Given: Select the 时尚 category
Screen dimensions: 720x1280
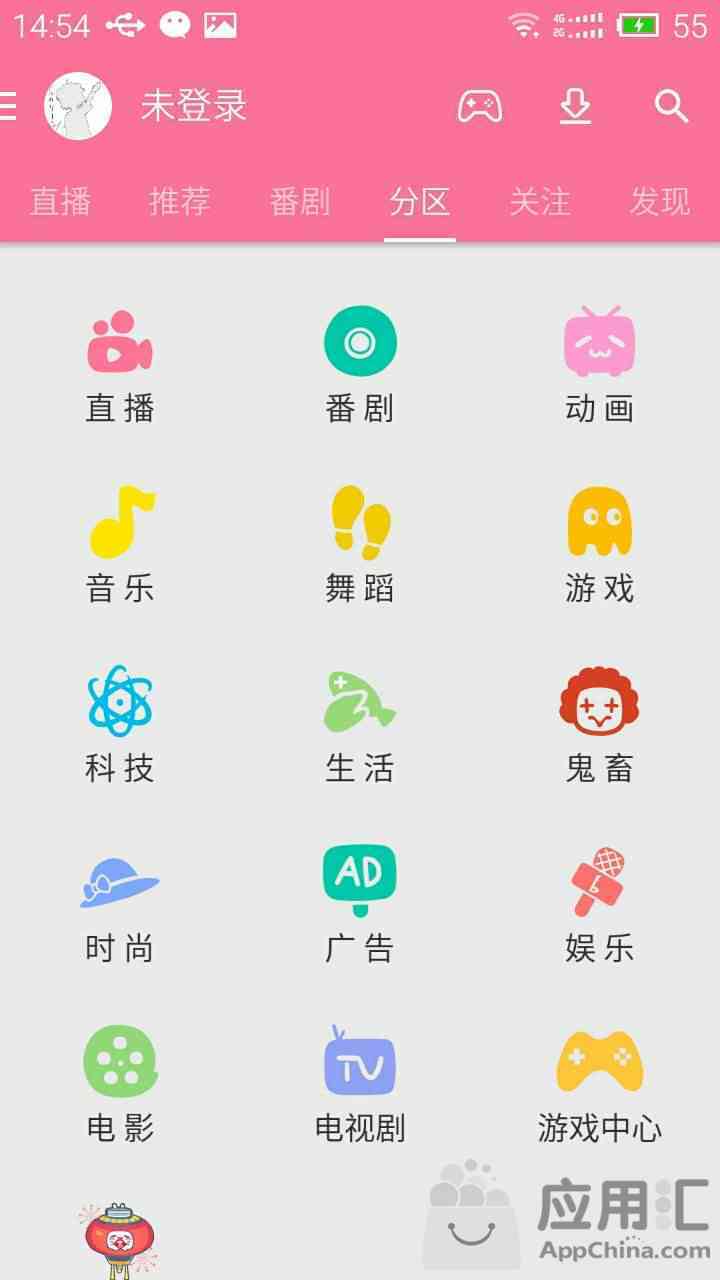Looking at the screenshot, I should click(120, 905).
